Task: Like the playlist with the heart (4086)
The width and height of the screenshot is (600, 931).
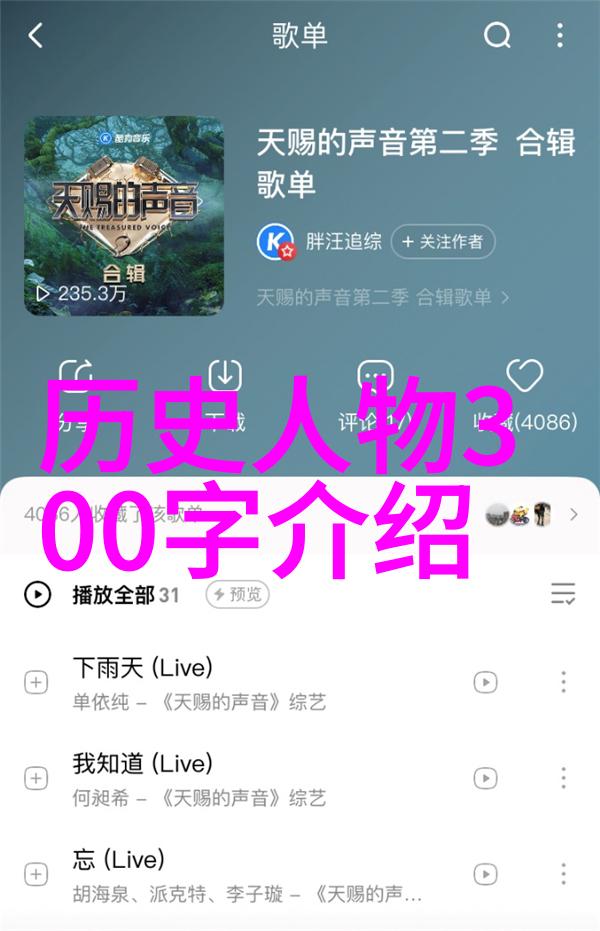Action: [524, 388]
